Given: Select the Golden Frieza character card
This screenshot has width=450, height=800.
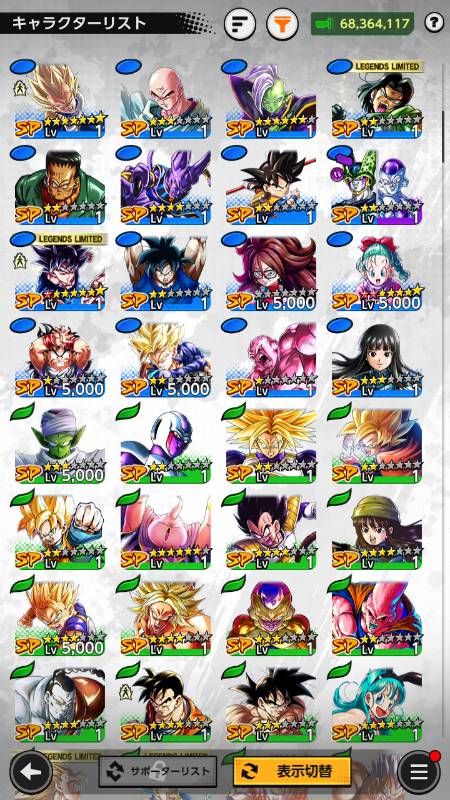Looking at the screenshot, I should 271,618.
